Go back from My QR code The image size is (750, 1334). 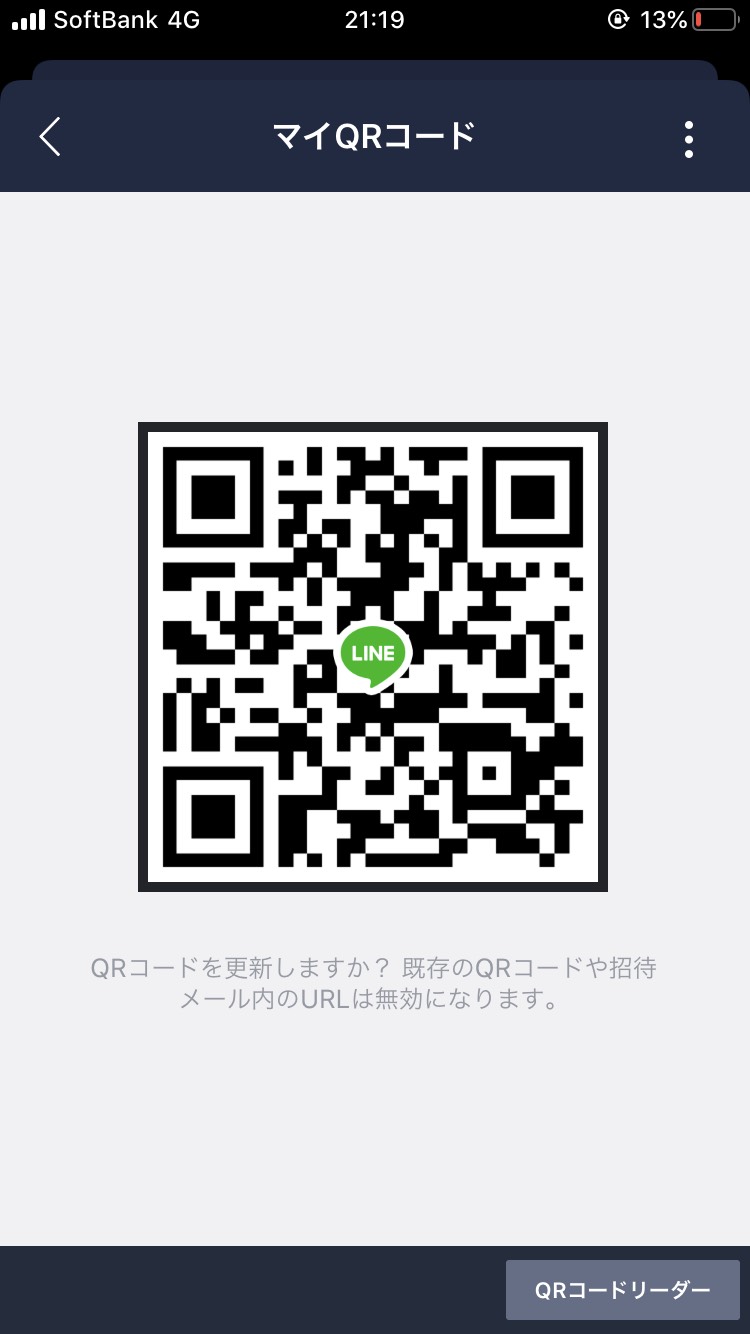[50, 137]
